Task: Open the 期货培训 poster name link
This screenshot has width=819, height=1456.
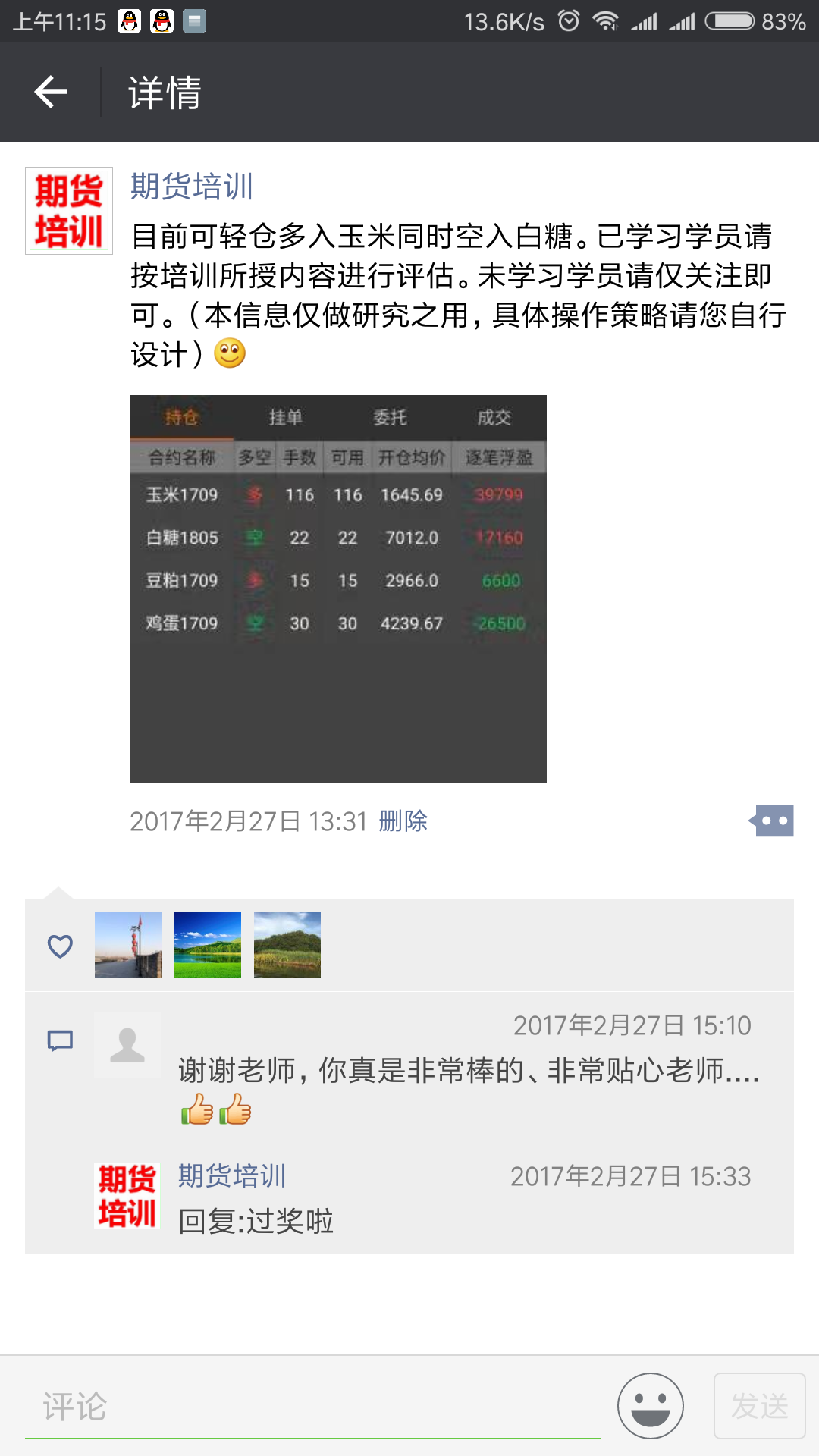Action: click(192, 187)
